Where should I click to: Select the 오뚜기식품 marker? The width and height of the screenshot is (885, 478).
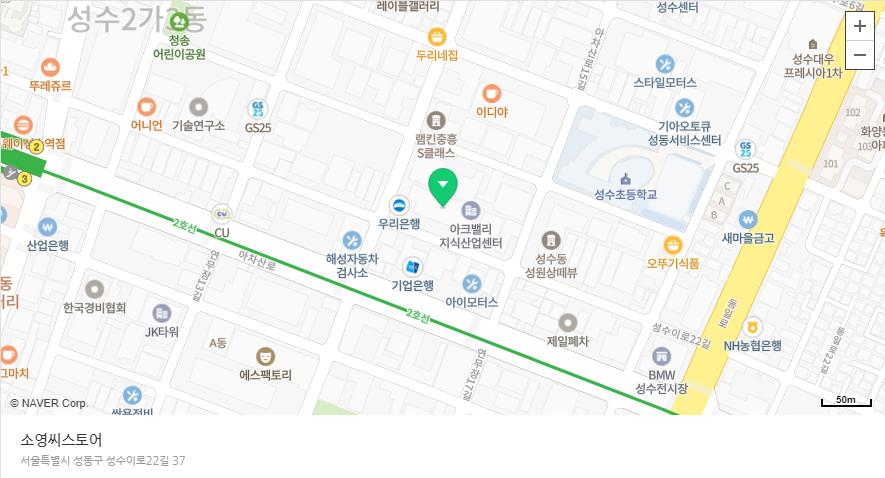673,245
